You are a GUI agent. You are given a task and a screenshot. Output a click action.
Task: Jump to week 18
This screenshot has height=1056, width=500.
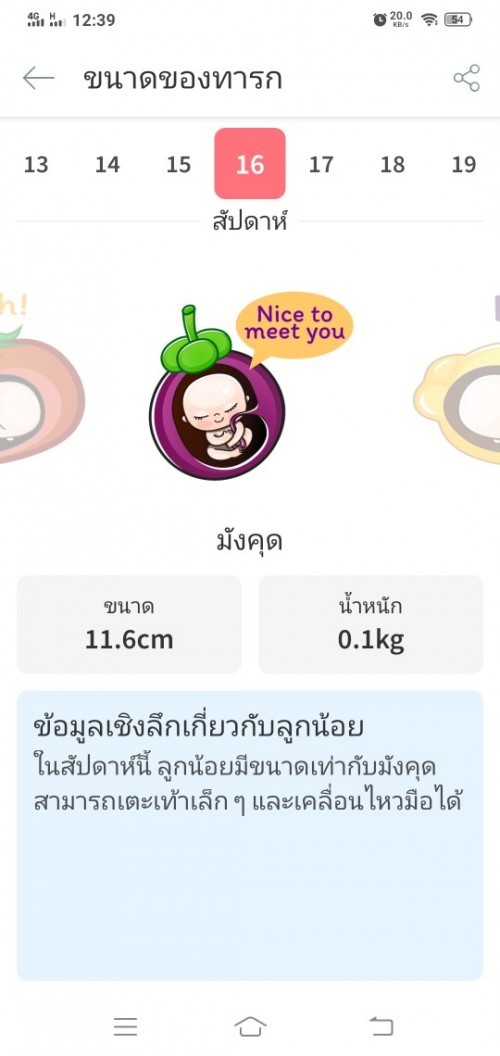[392, 164]
